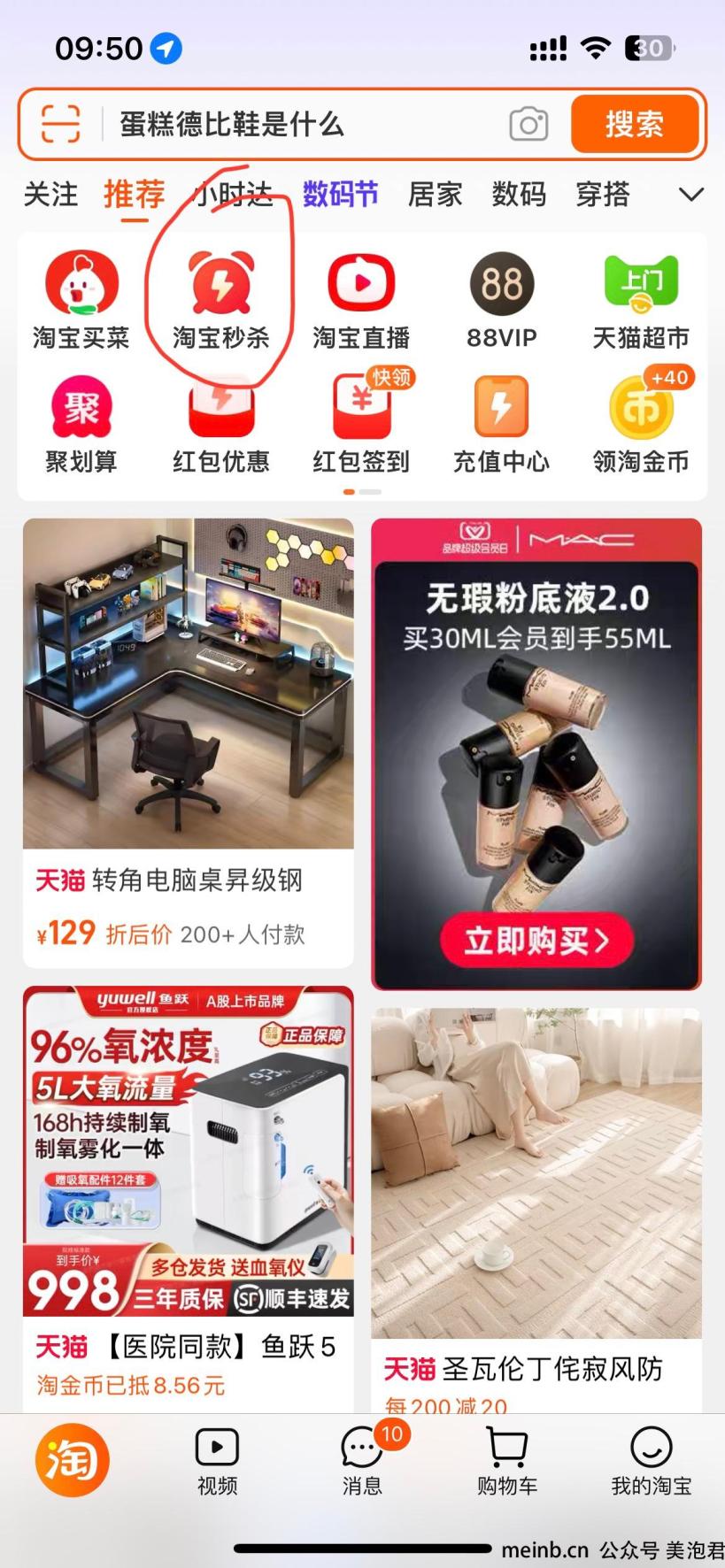Viewport: 725px width, 1568px height.
Task: Open the 购物车 shopping cart tab
Action: tap(506, 1460)
